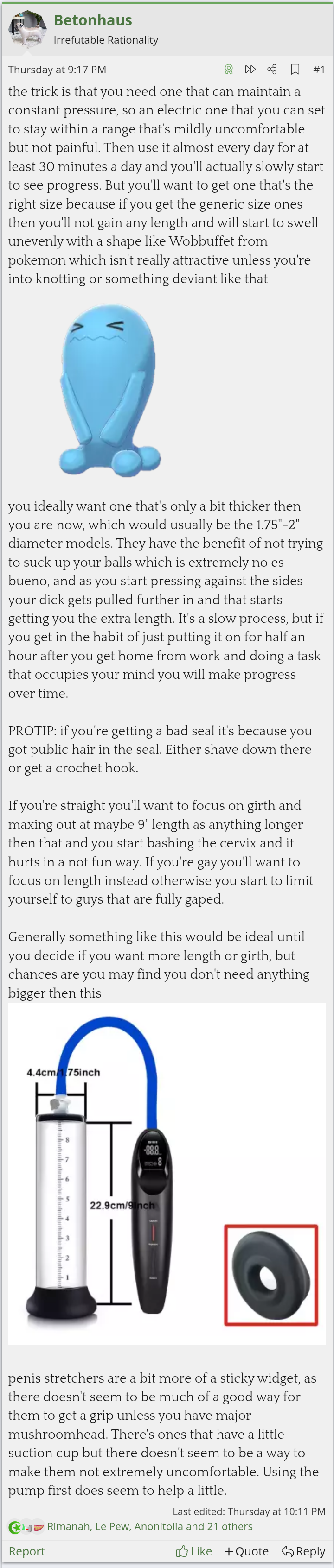Jump ahead with the fast-forward icon
Viewport: 334px width, 1568px height.
pyautogui.click(x=250, y=70)
